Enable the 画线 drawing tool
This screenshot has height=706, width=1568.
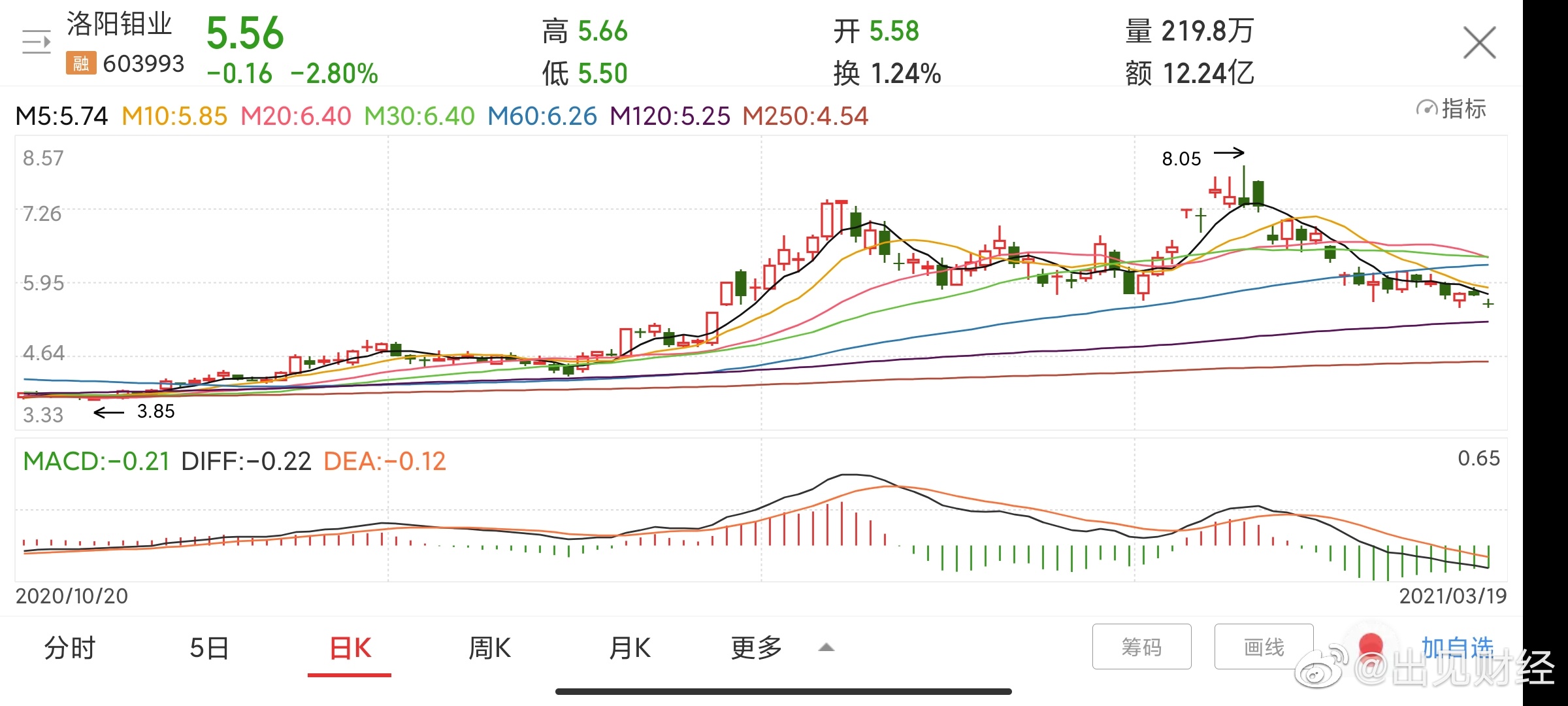point(1264,647)
